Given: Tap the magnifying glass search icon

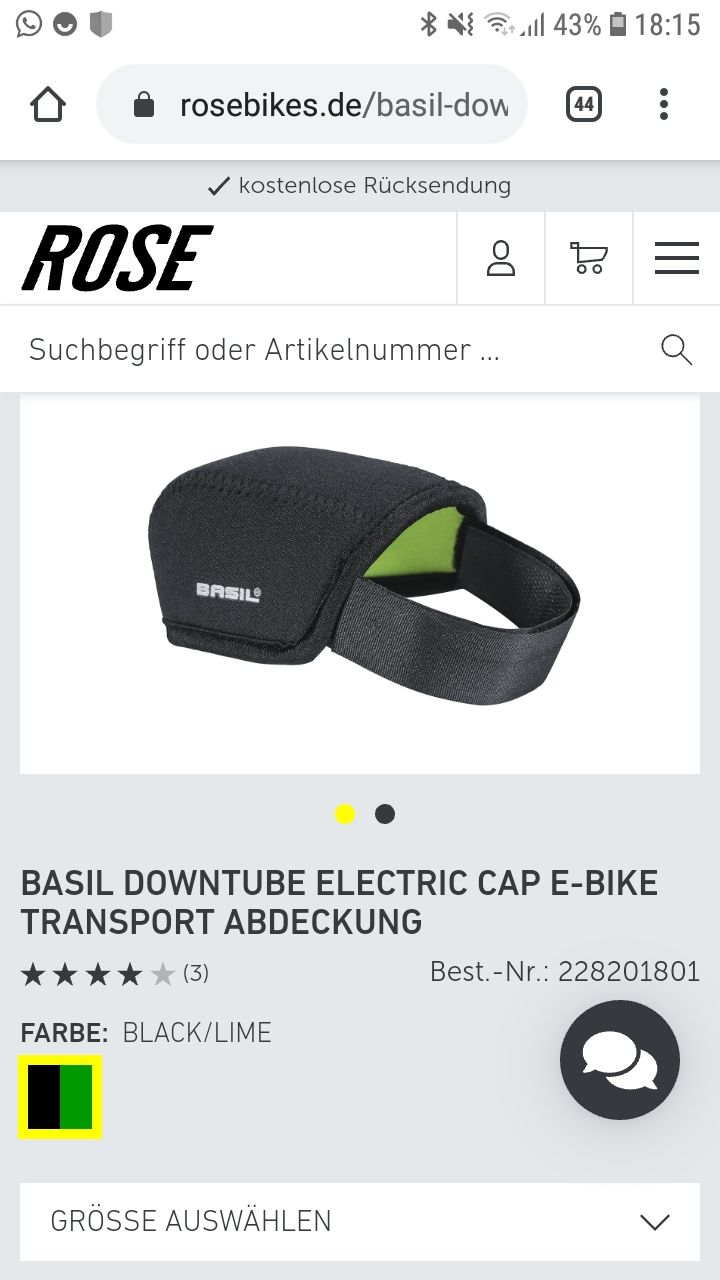Looking at the screenshot, I should [677, 350].
